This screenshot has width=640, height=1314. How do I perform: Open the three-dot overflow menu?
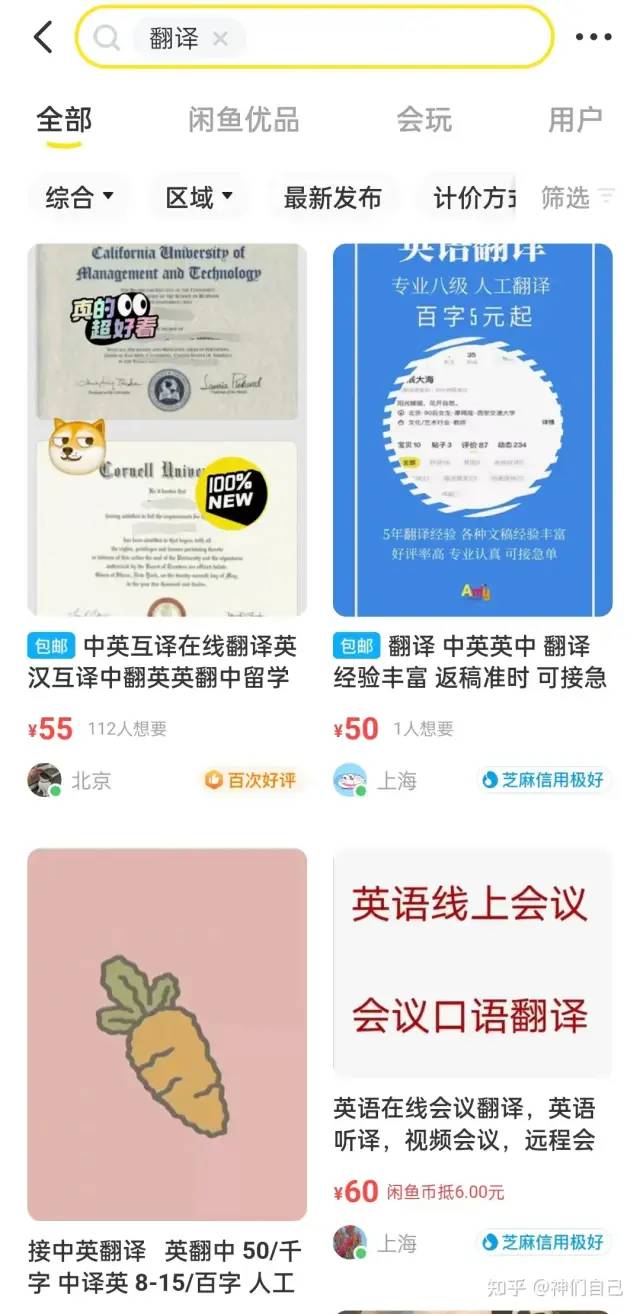tap(592, 38)
